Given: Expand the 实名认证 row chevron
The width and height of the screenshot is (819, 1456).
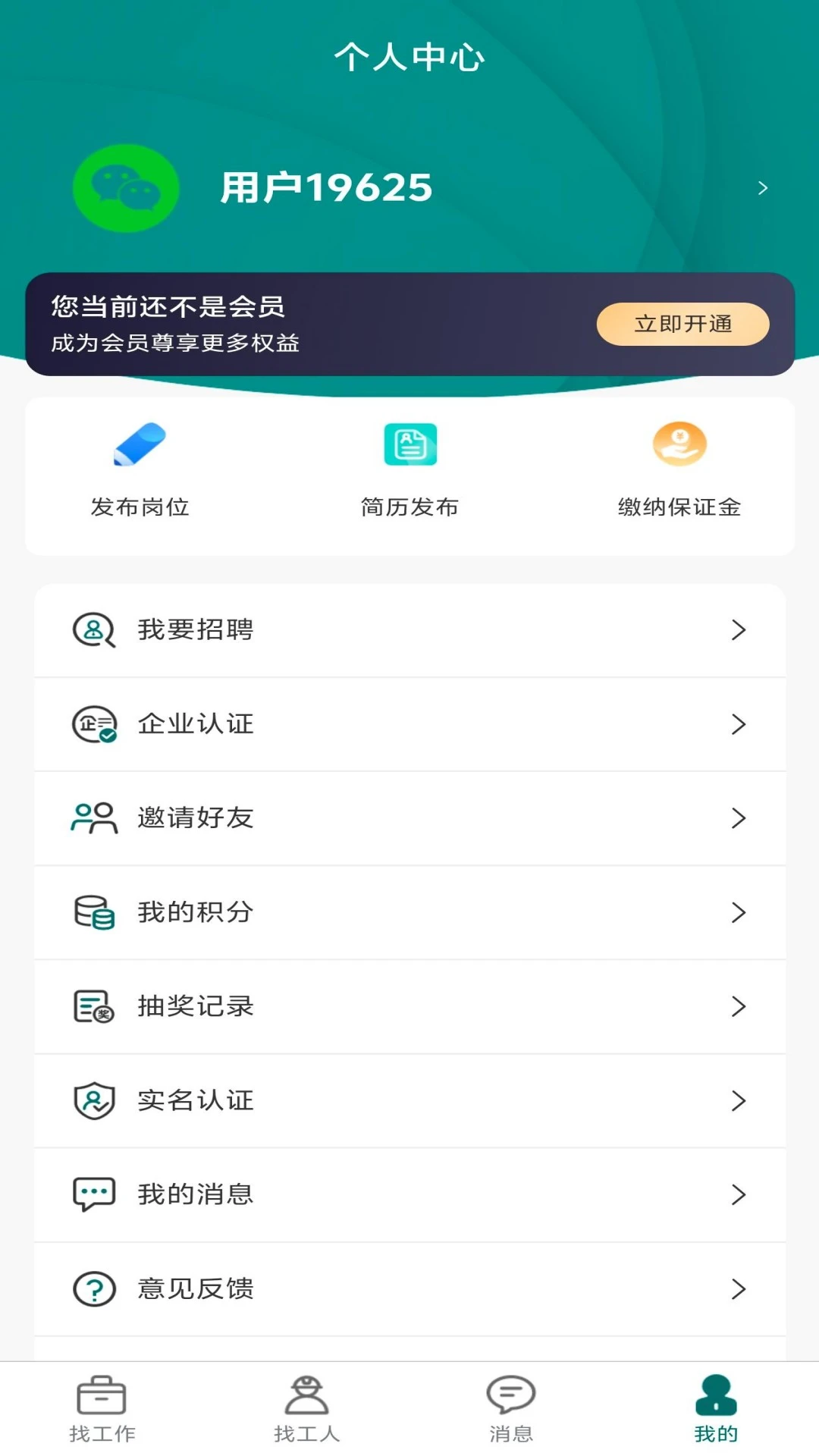Looking at the screenshot, I should 737,1101.
